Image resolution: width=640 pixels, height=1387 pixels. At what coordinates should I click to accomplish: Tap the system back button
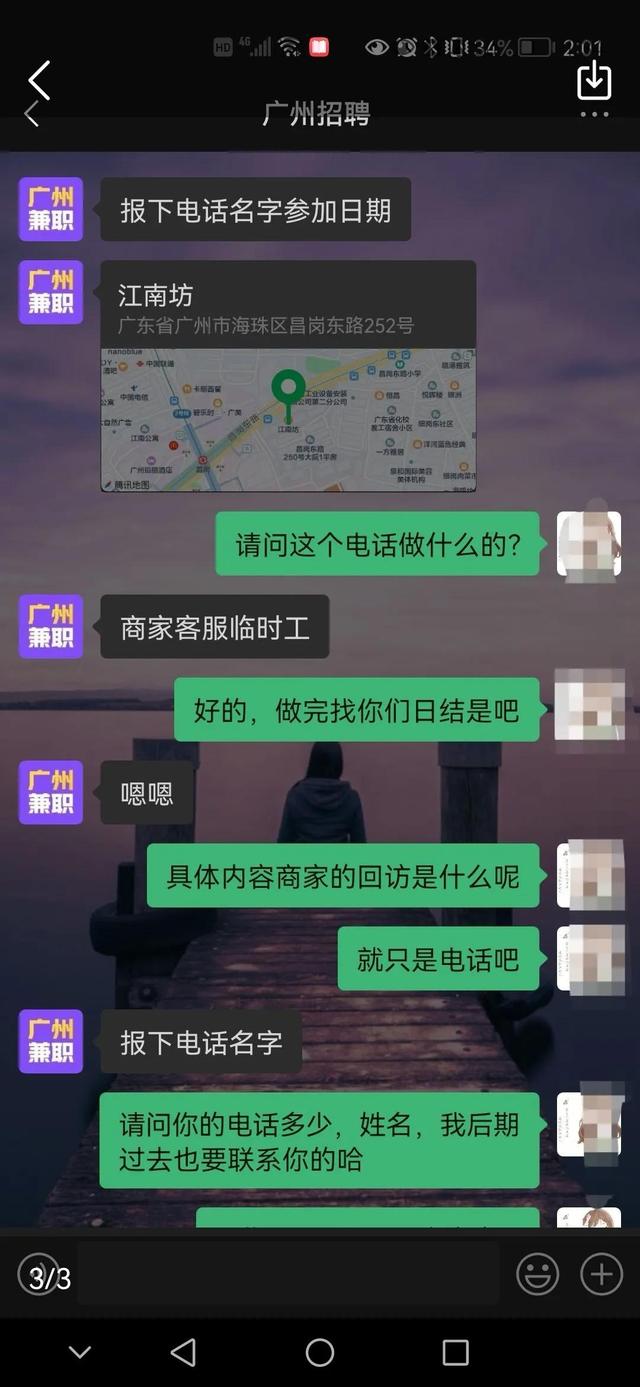[184, 1352]
